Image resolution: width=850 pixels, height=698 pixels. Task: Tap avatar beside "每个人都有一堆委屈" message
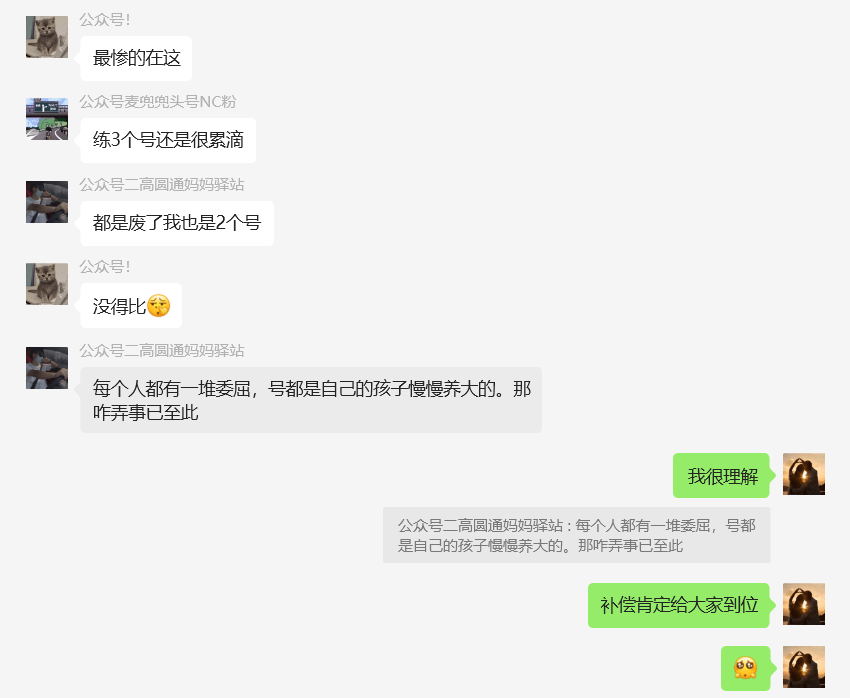coord(47,368)
